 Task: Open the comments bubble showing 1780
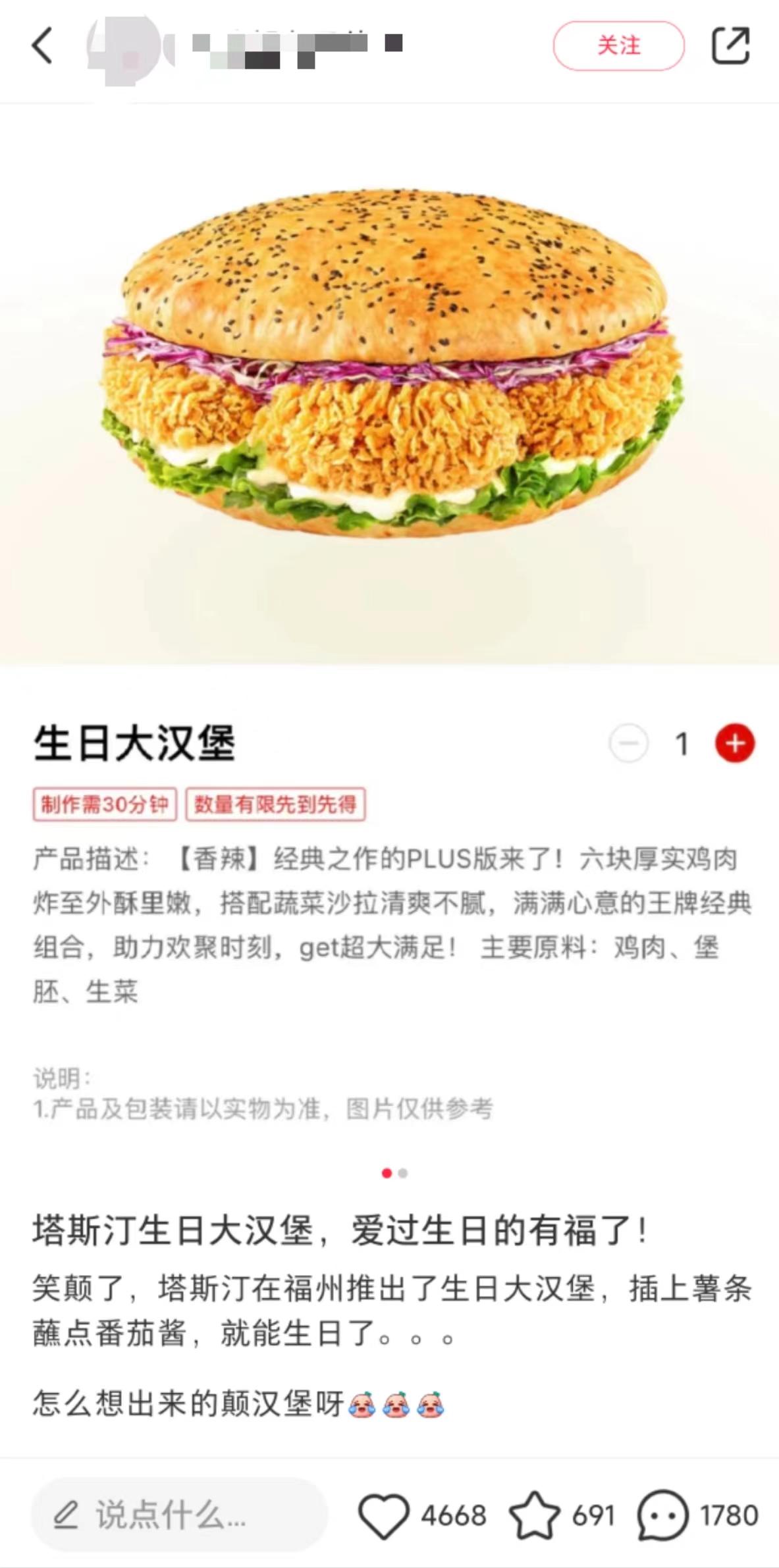pos(662,1515)
